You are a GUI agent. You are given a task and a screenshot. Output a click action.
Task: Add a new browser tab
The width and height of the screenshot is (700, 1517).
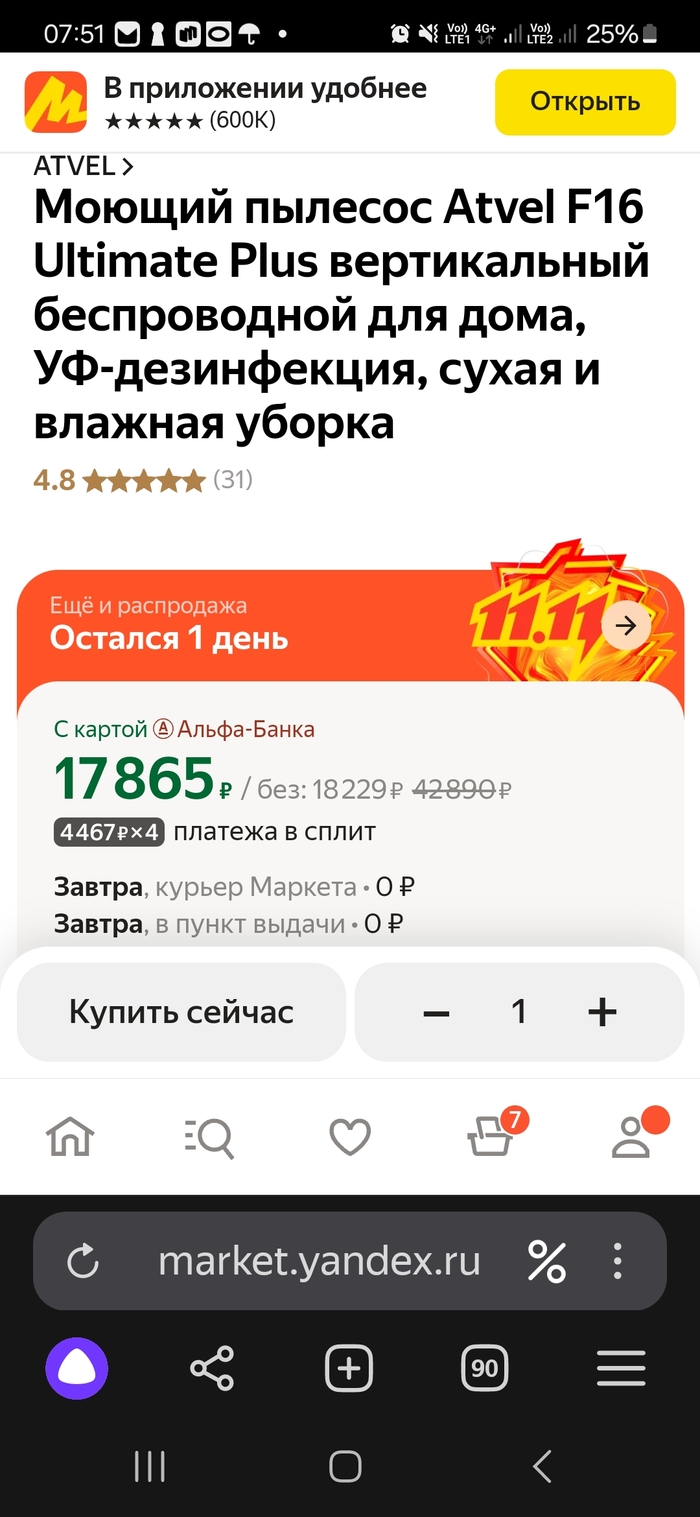[x=348, y=1368]
